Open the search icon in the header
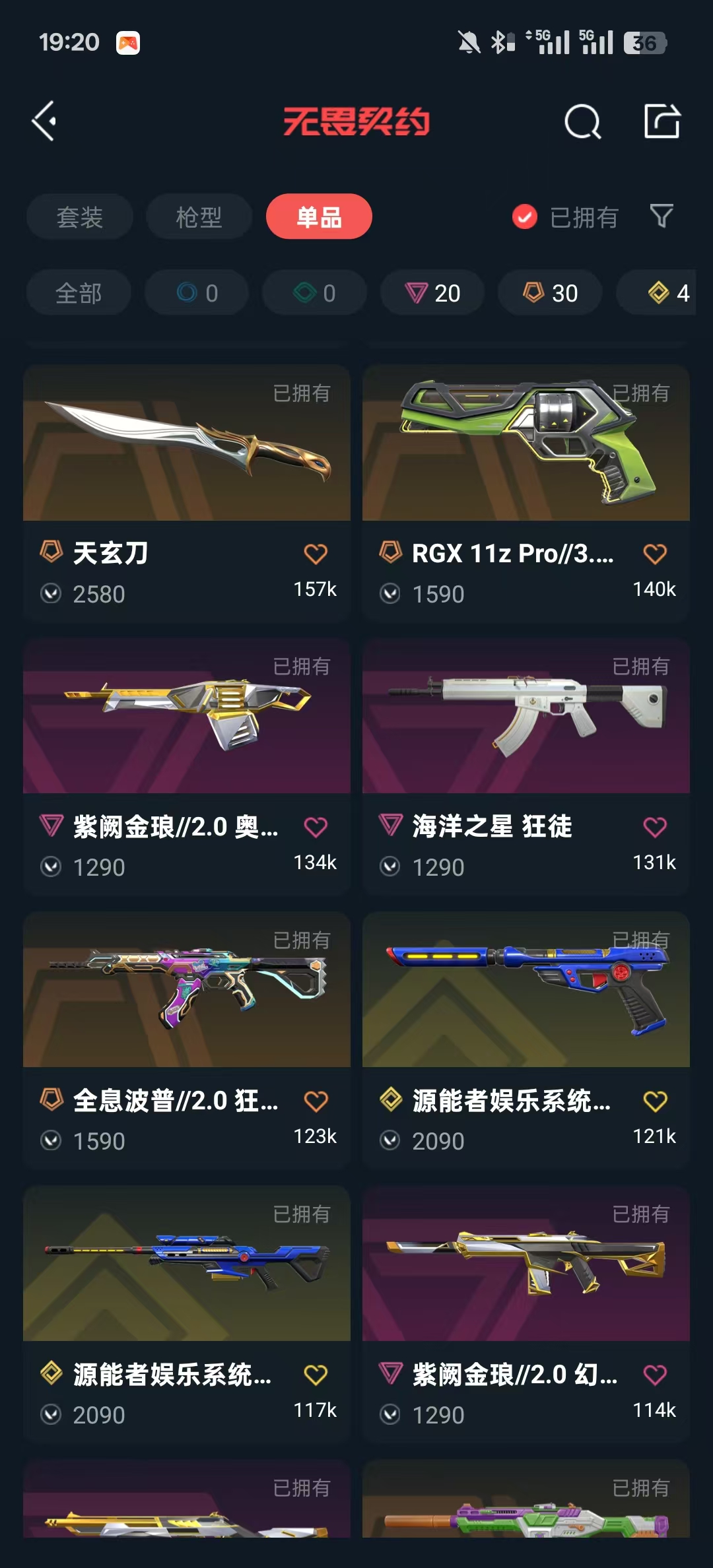Image resolution: width=713 pixels, height=1568 pixels. (x=582, y=122)
